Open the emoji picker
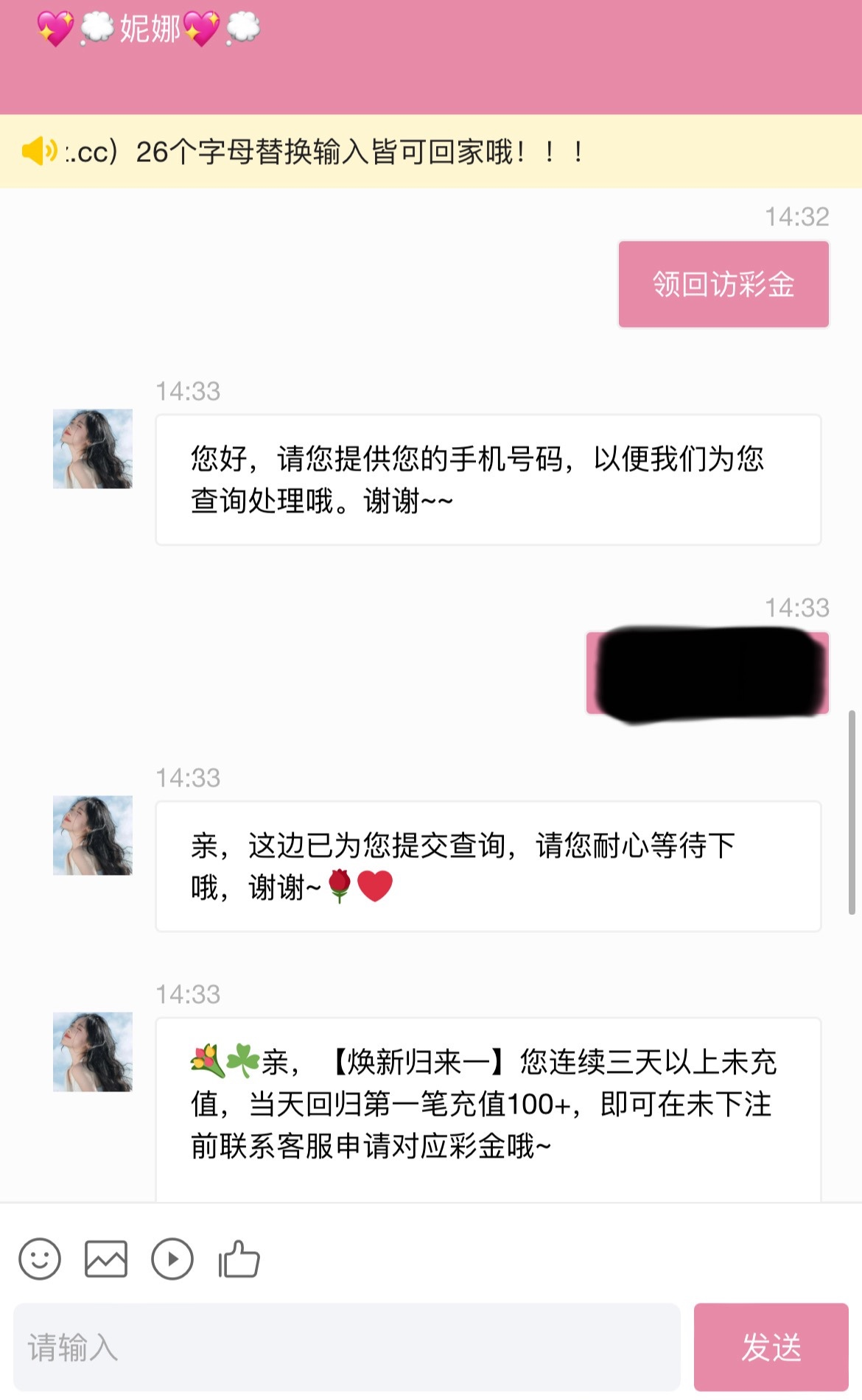This screenshot has height=1400, width=862. (40, 1259)
